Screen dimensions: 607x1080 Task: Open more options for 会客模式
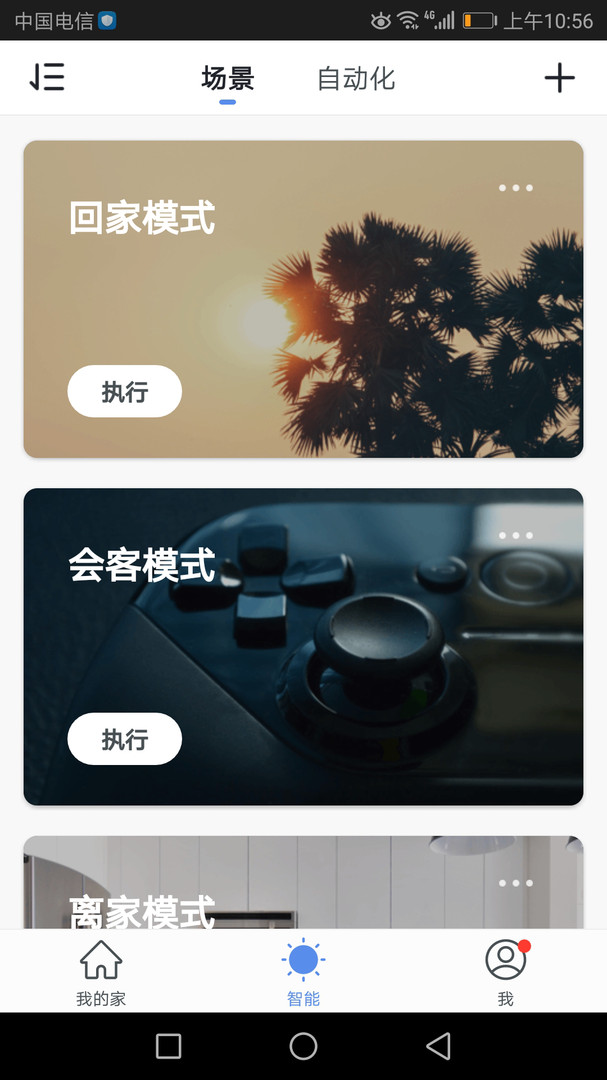click(515, 536)
